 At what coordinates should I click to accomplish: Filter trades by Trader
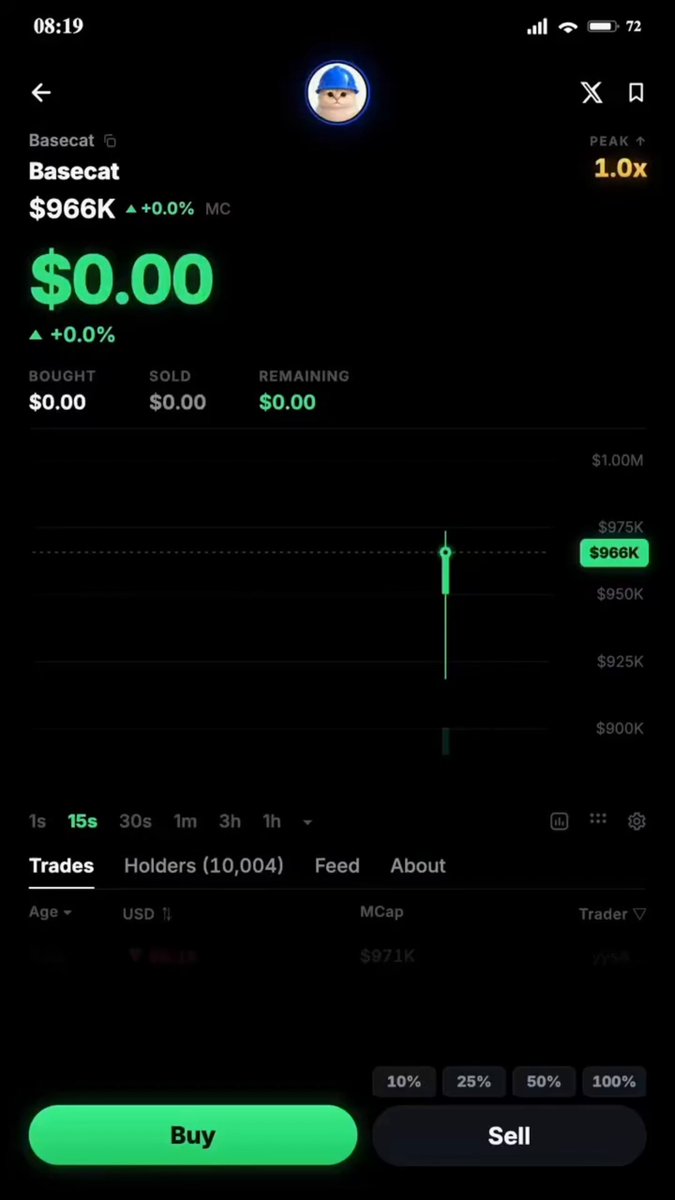[612, 913]
